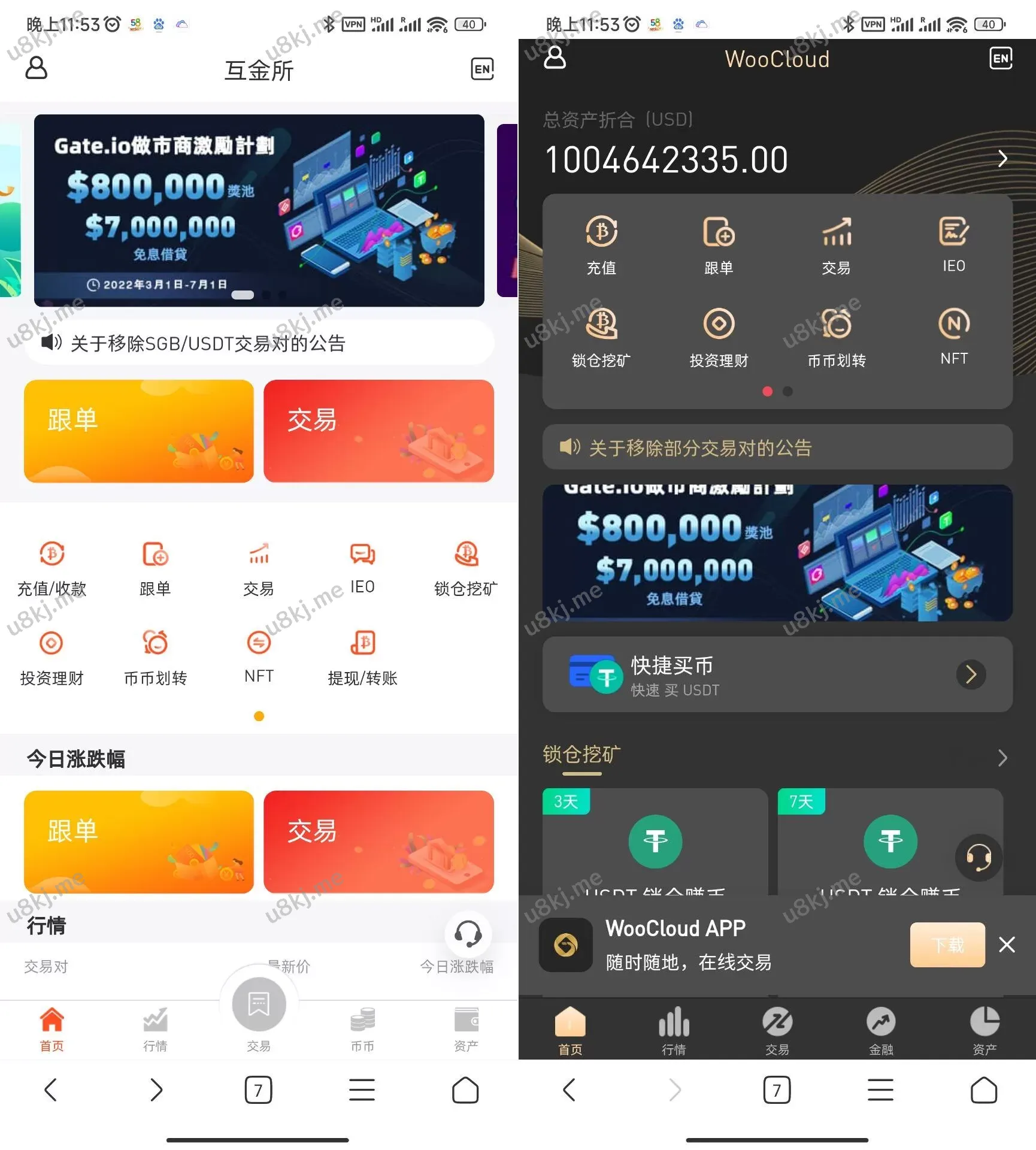1036x1150 pixels.
Task: Expand 快捷买币 with its chevron arrow
Action: click(x=971, y=674)
